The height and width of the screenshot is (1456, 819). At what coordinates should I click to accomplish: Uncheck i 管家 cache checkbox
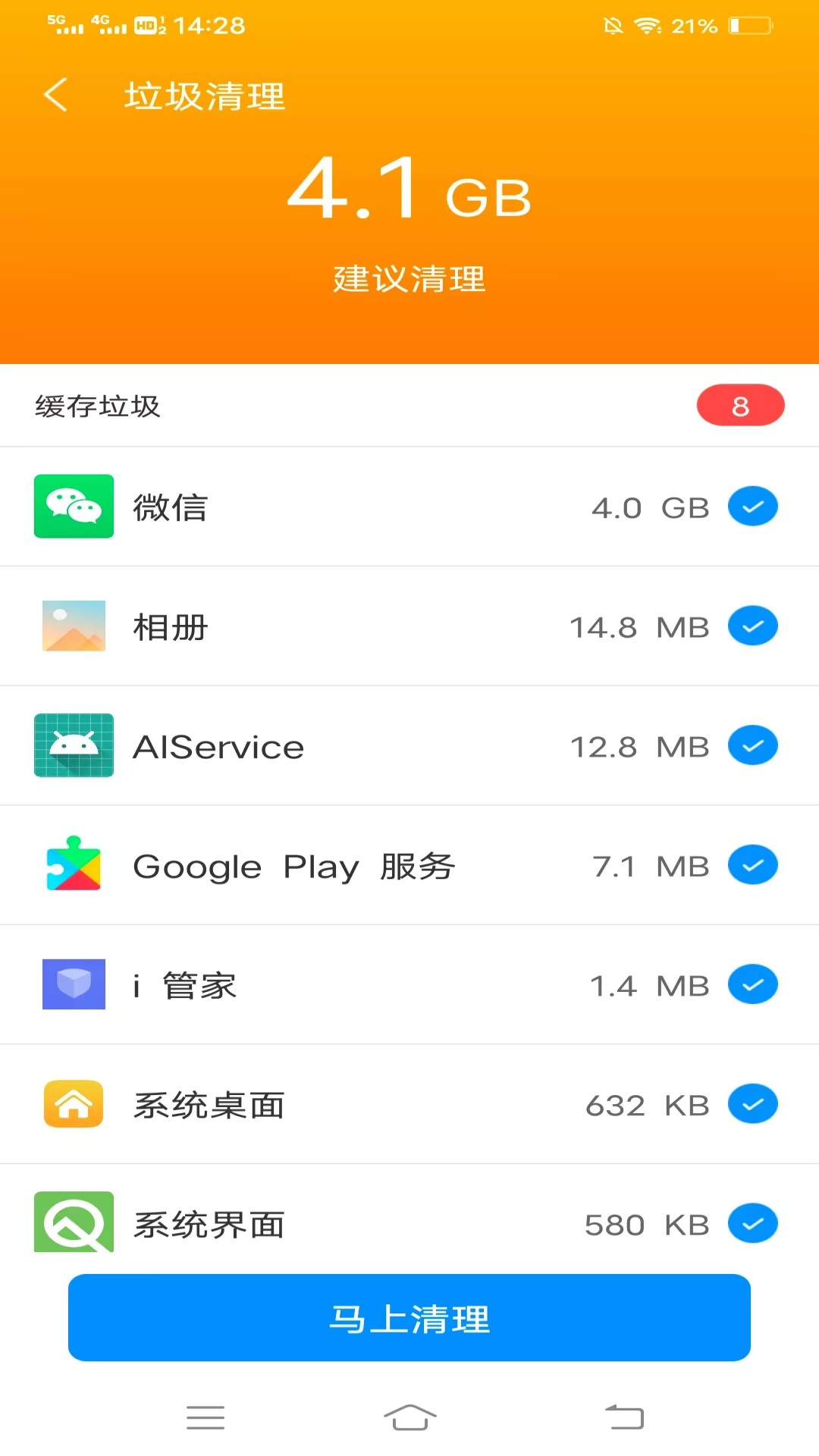(x=752, y=984)
